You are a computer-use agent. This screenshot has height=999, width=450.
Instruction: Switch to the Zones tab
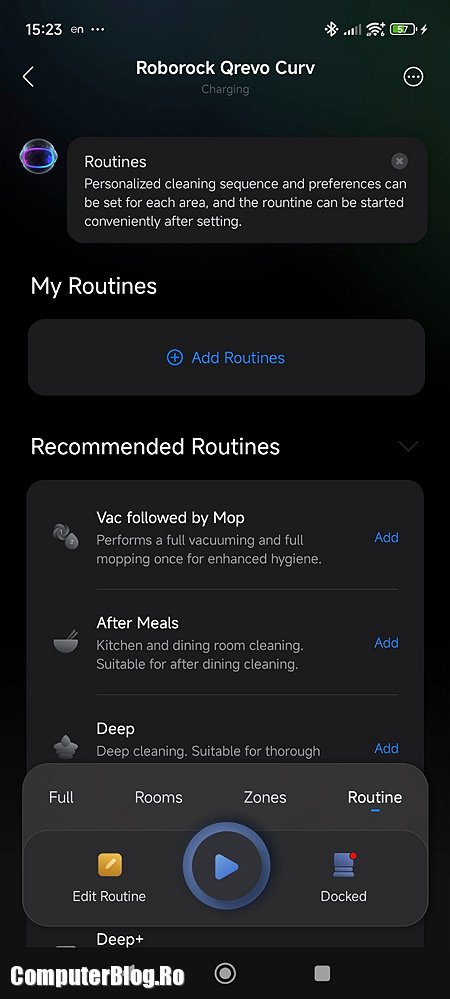265,797
